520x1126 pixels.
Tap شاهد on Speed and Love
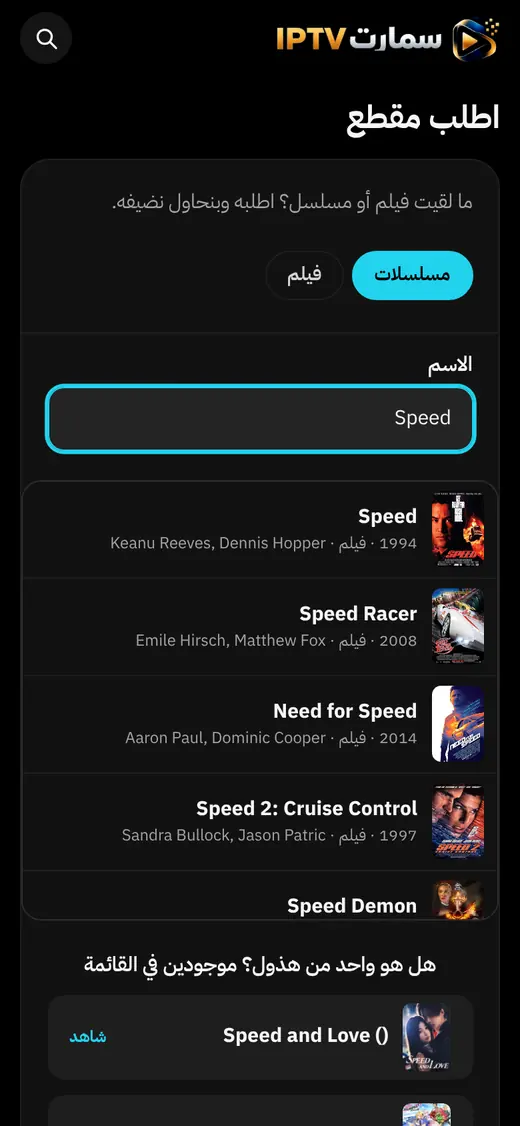tap(88, 1036)
